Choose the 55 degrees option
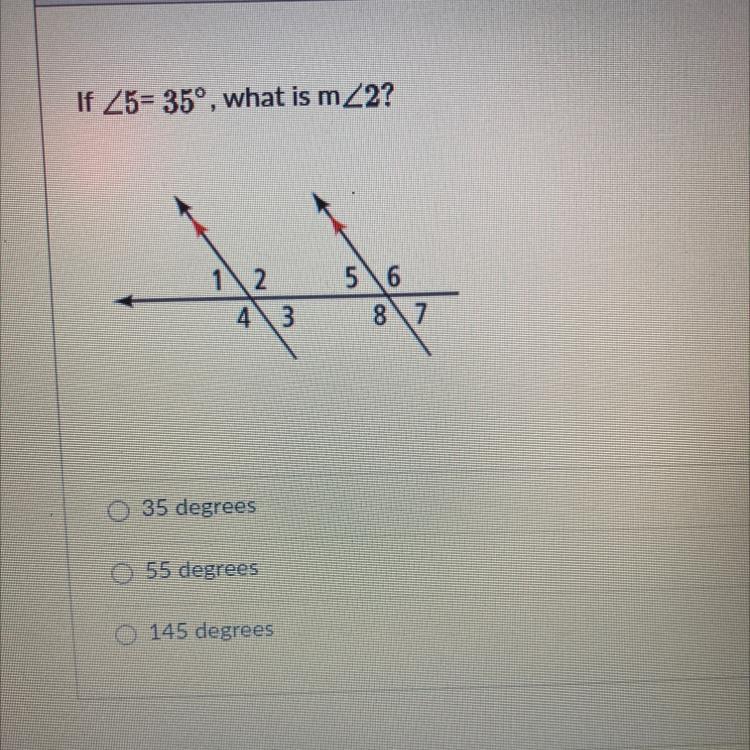 (x=124, y=573)
